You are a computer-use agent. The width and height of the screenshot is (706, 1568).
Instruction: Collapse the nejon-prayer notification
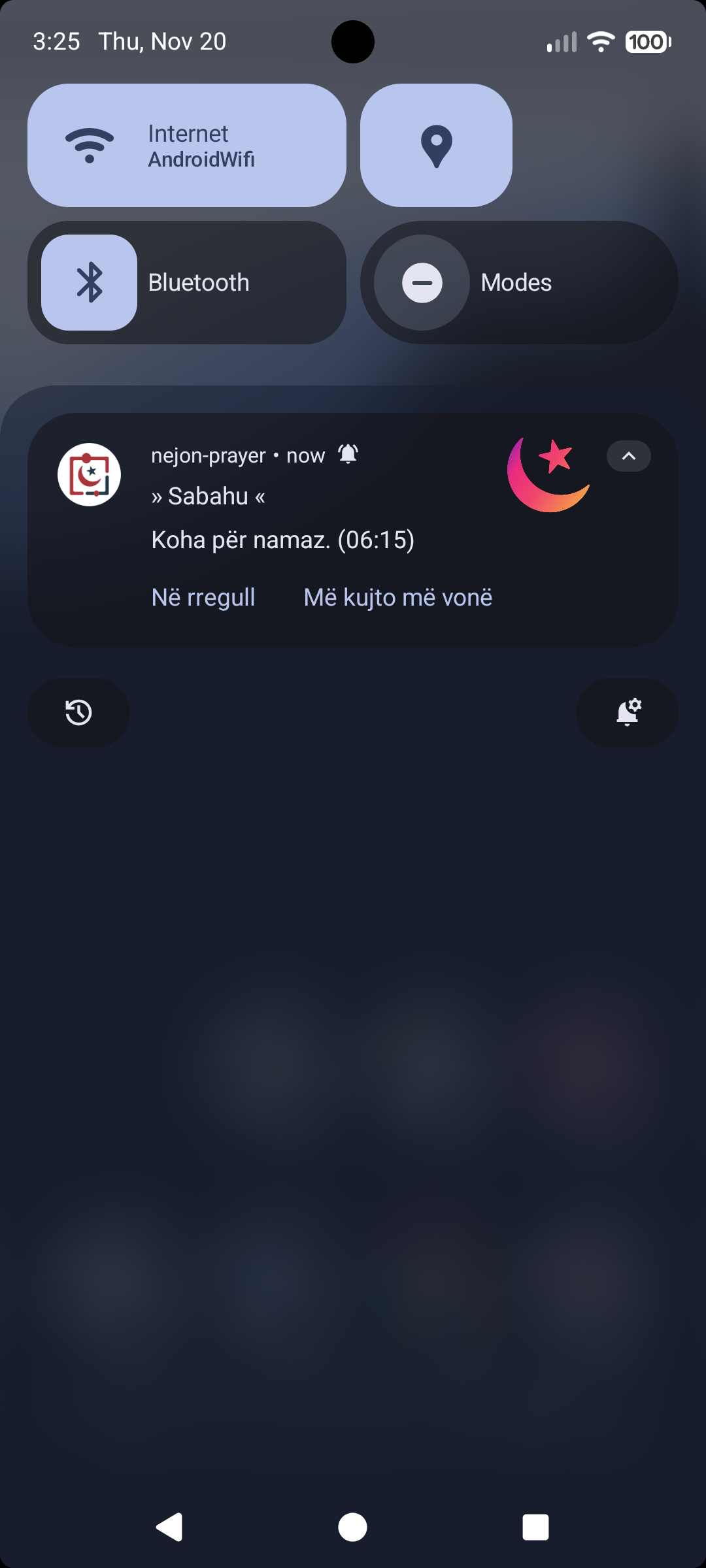pos(628,456)
